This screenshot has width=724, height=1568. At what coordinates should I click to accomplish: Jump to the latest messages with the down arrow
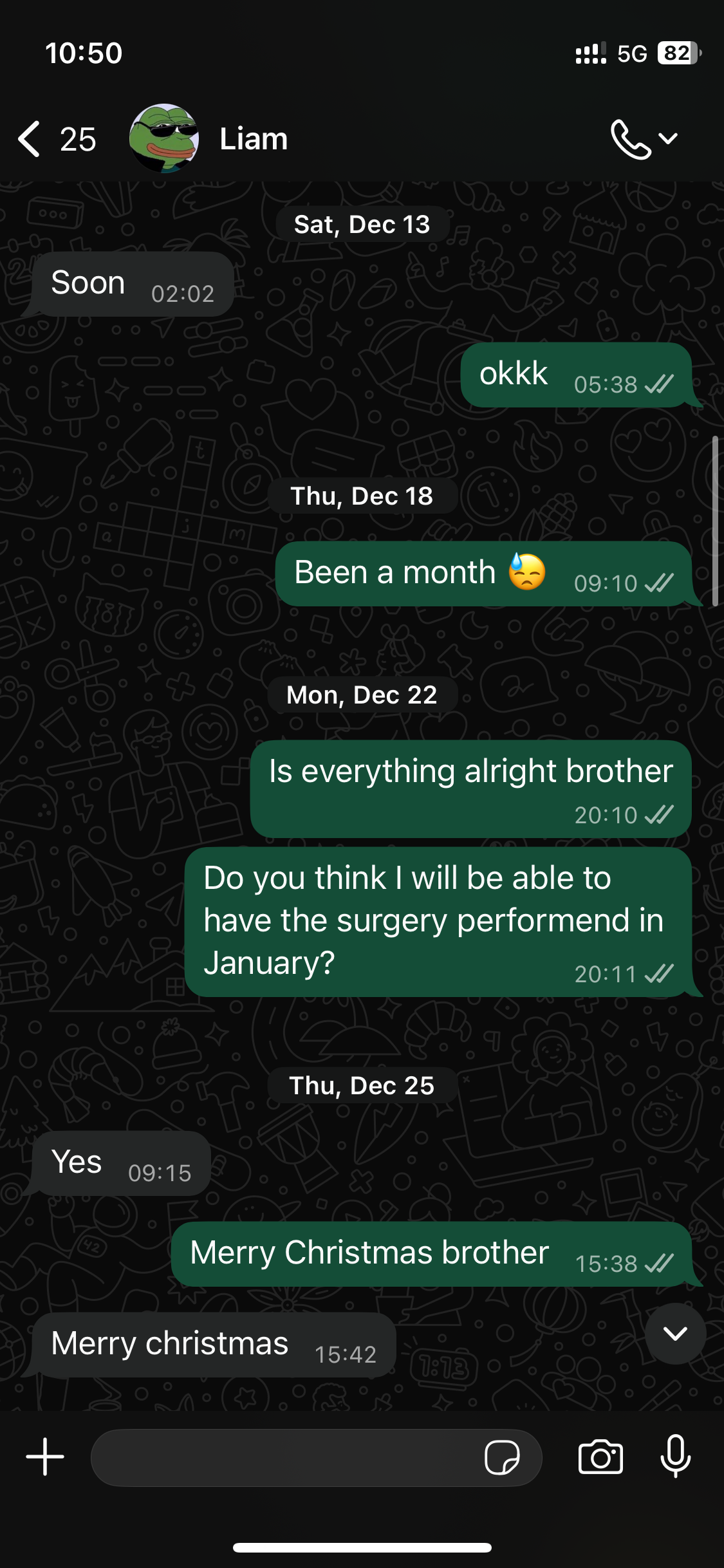point(675,1333)
